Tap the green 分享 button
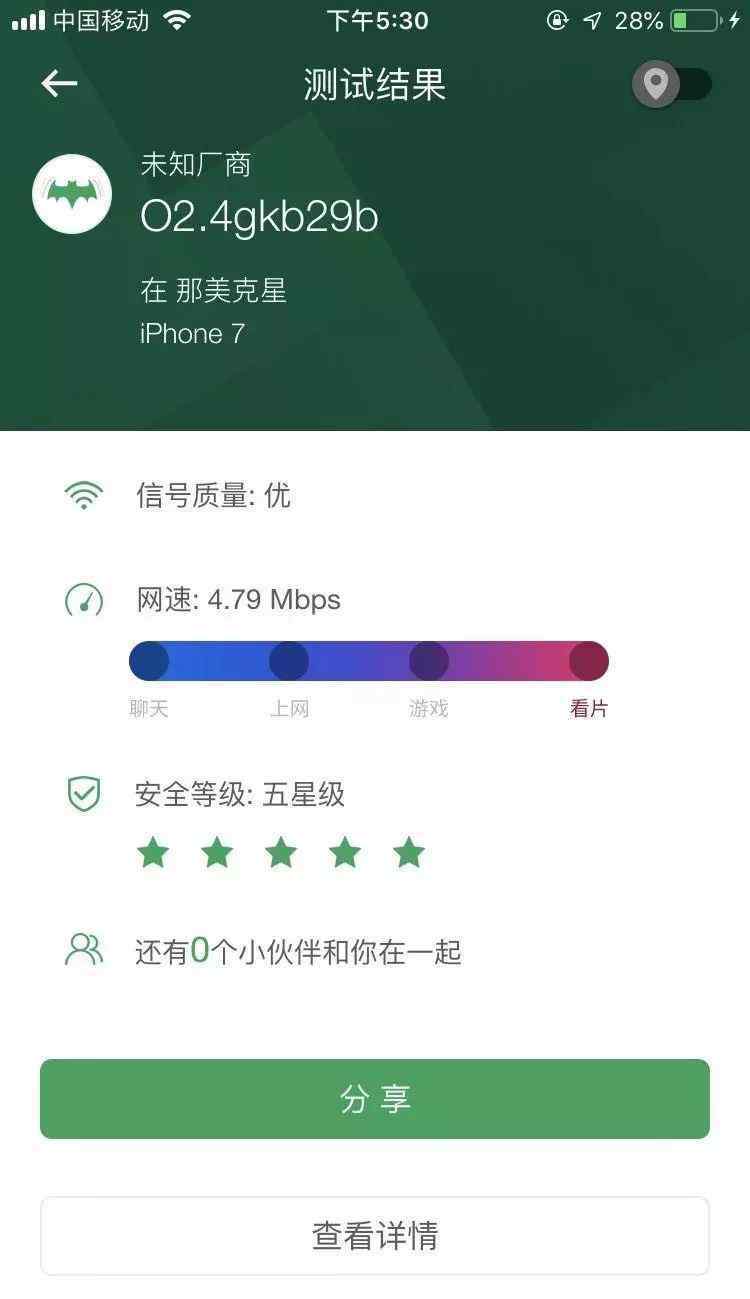Image resolution: width=750 pixels, height=1299 pixels. (x=375, y=1099)
